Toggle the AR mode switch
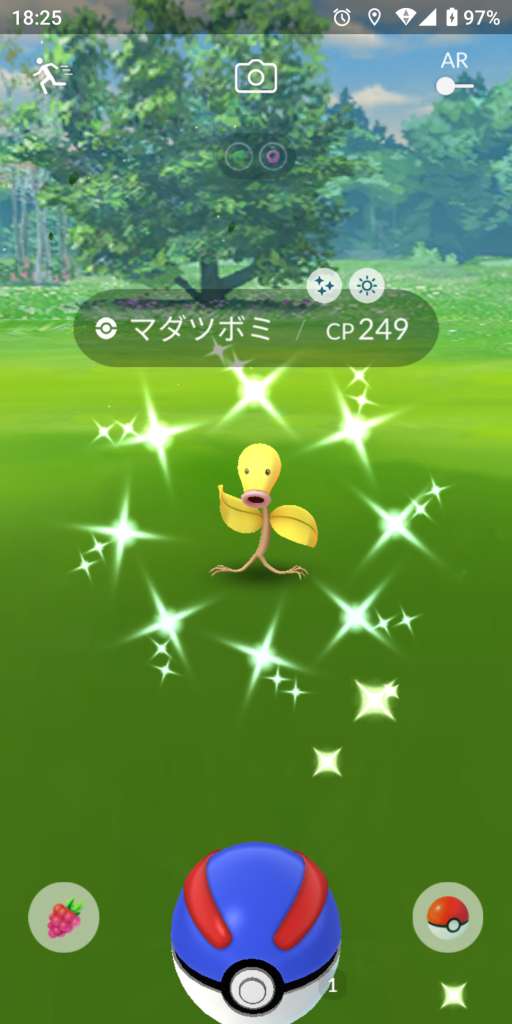The image size is (512, 1024). point(455,86)
